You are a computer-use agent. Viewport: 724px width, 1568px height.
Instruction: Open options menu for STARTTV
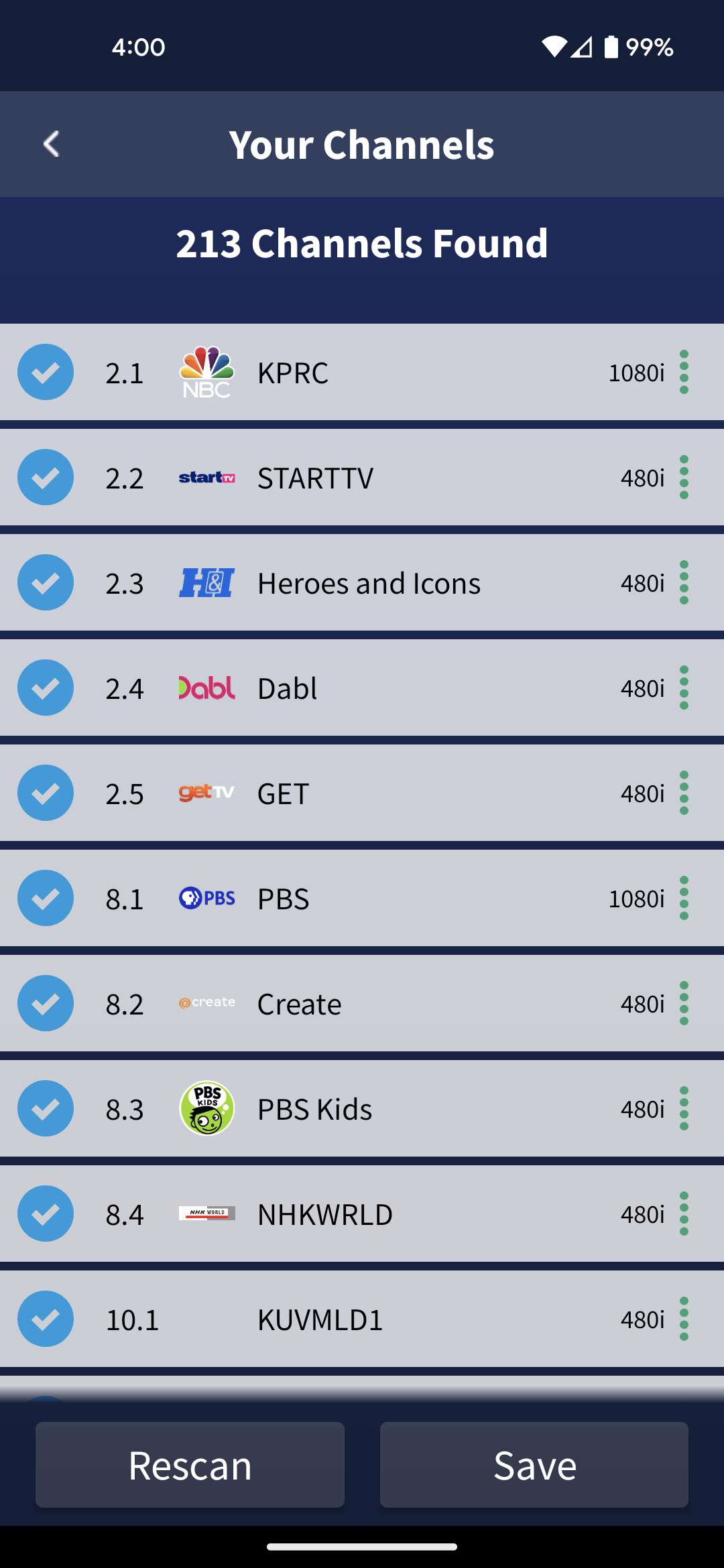(684, 477)
